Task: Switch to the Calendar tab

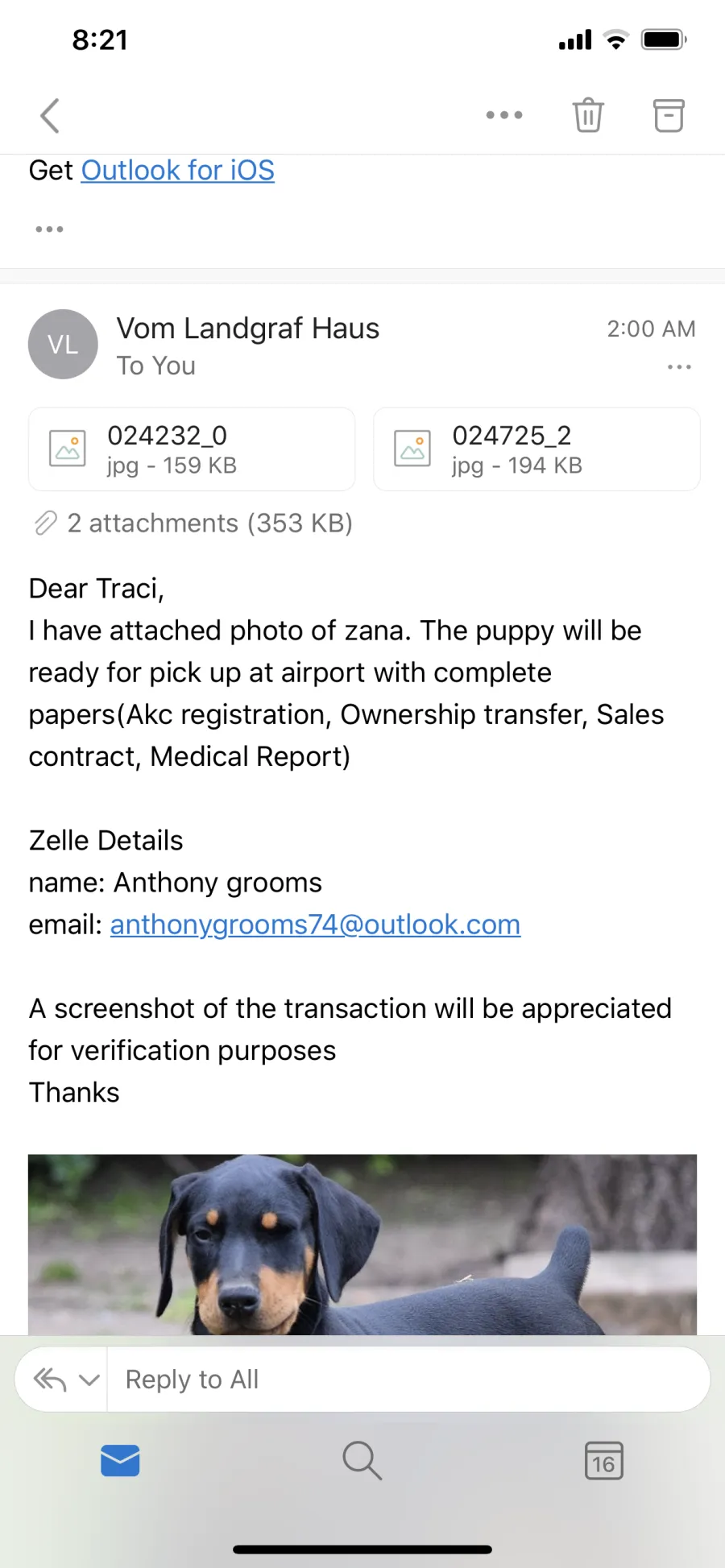Action: 604,1460
